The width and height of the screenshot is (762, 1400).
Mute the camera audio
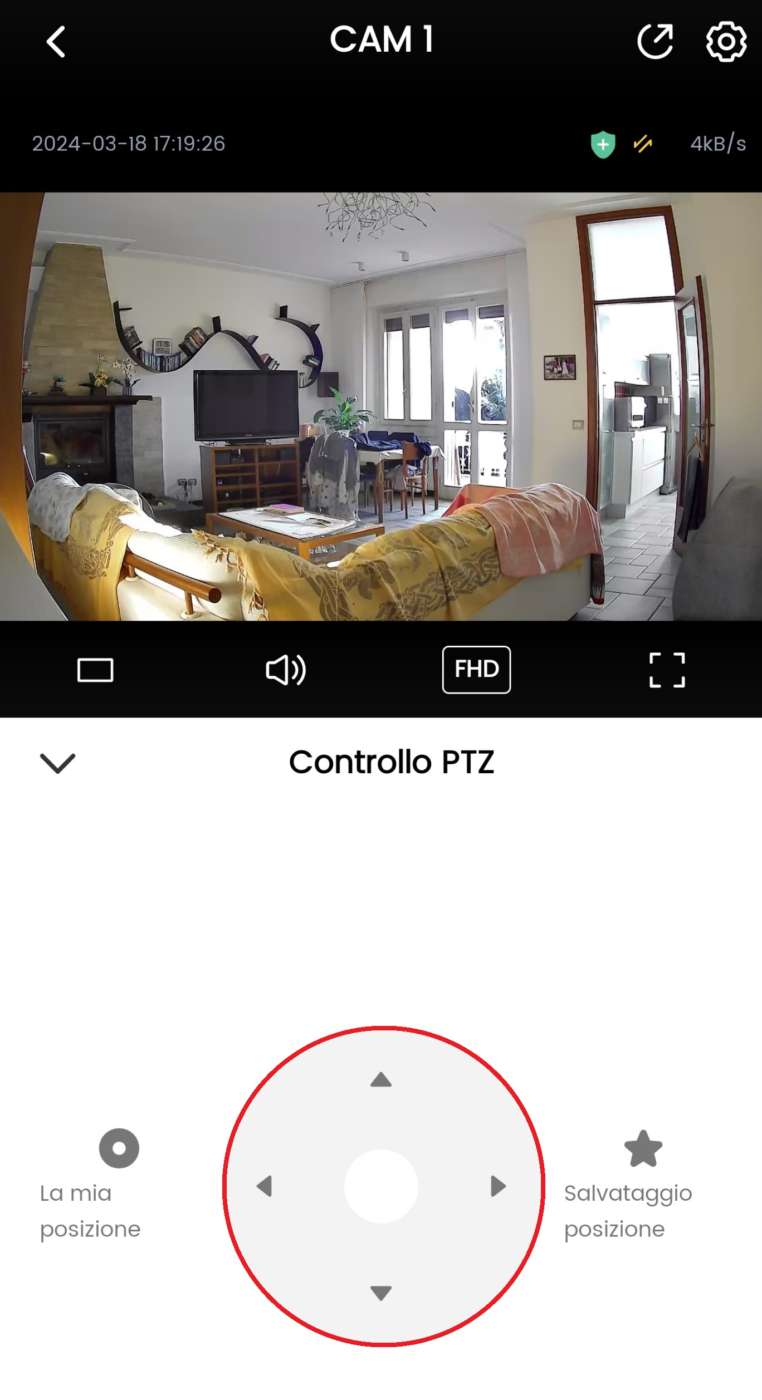point(285,670)
